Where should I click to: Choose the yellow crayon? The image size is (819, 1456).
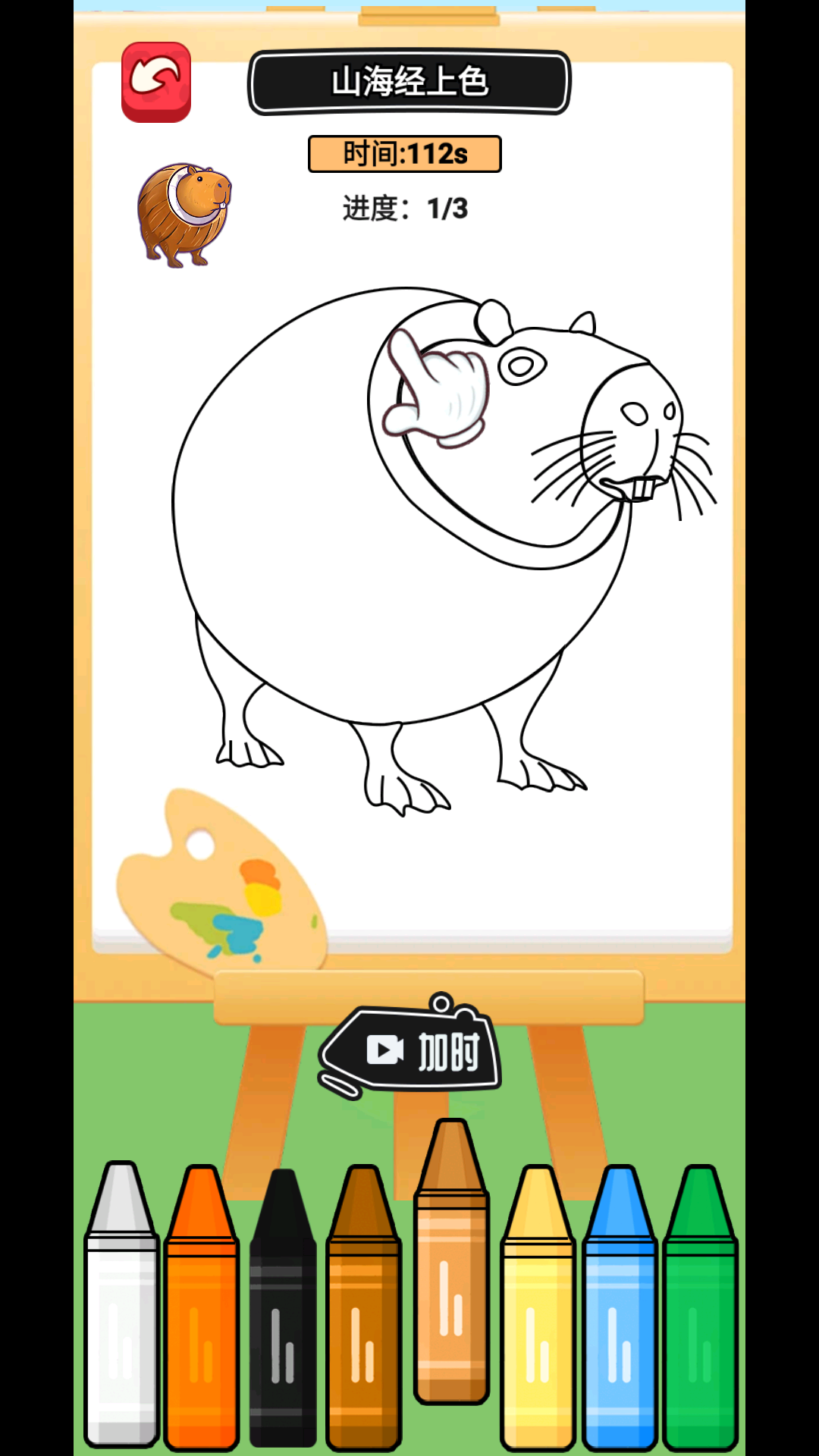tap(538, 1312)
